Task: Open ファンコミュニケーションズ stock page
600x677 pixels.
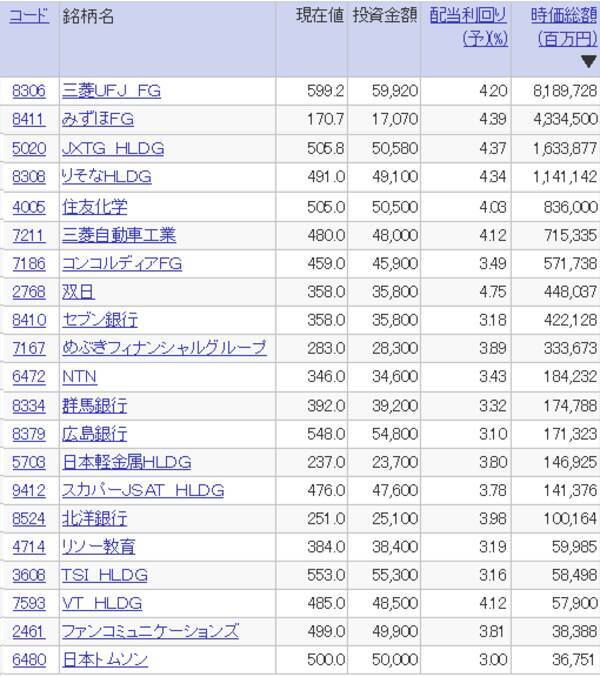Action: (x=150, y=632)
